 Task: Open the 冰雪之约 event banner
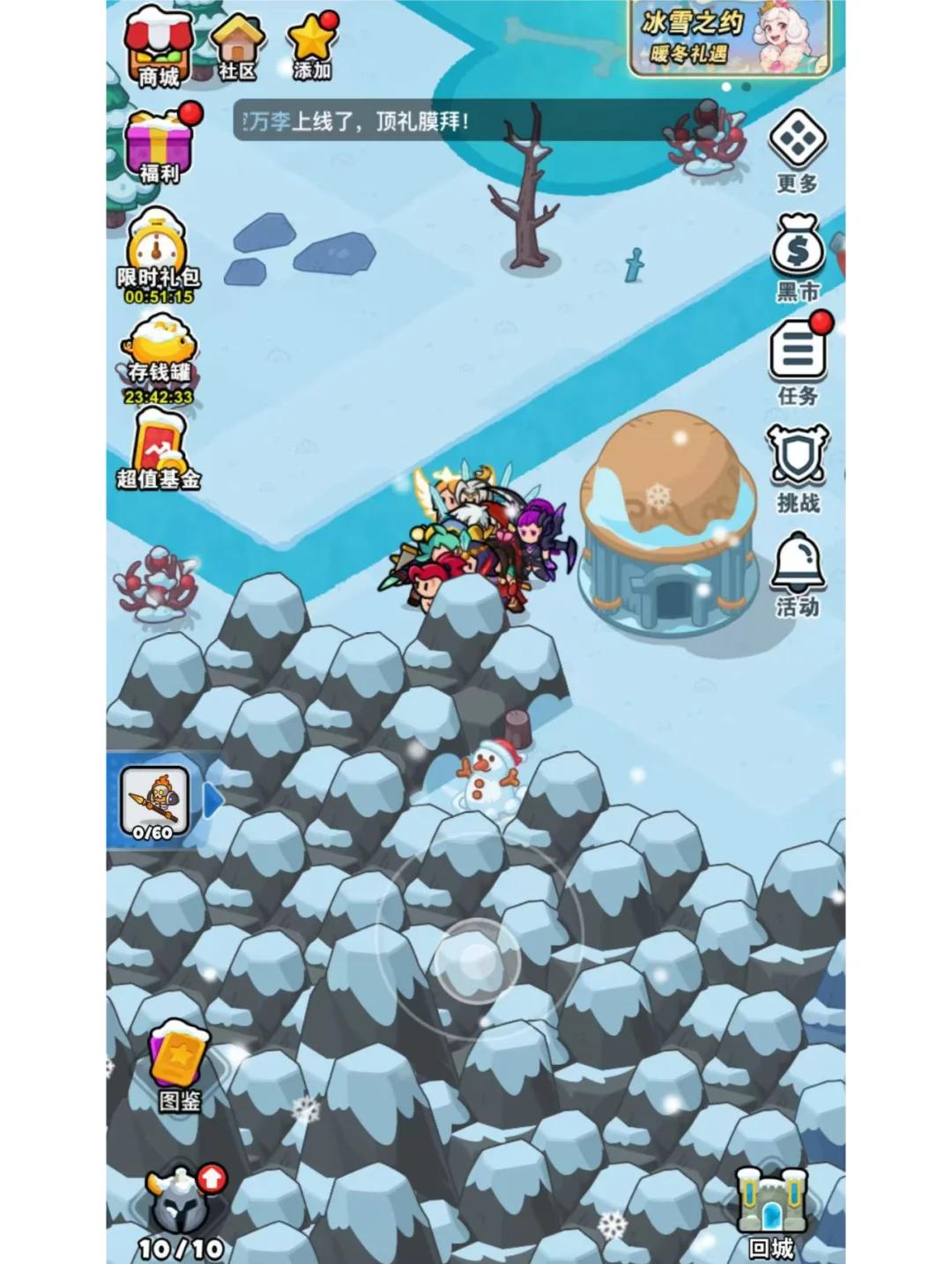coord(730,38)
